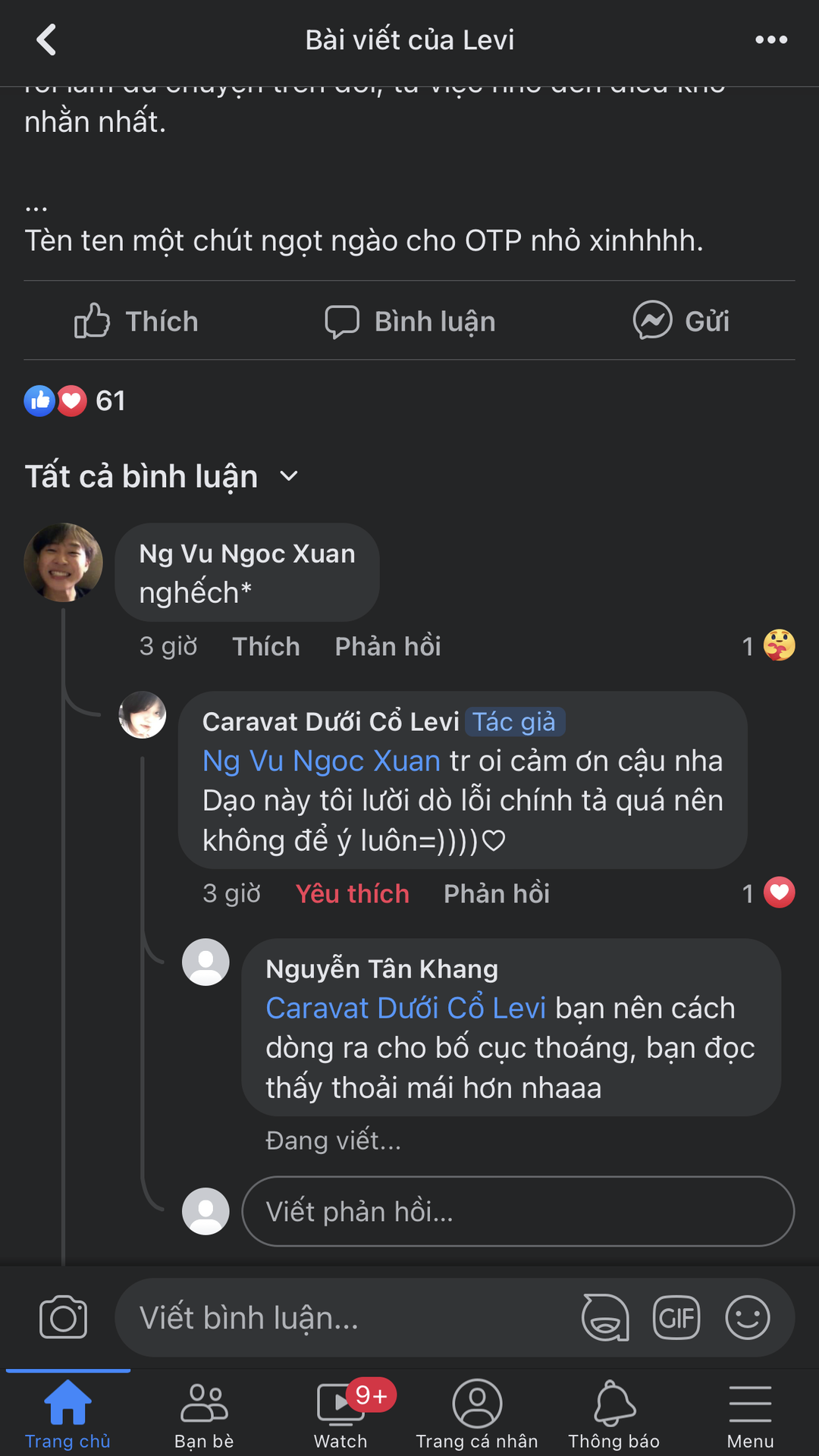Viewport: 819px width, 1456px height.
Task: Reply to Caravat Dưới Cổ Levi's comment
Action: tap(496, 894)
